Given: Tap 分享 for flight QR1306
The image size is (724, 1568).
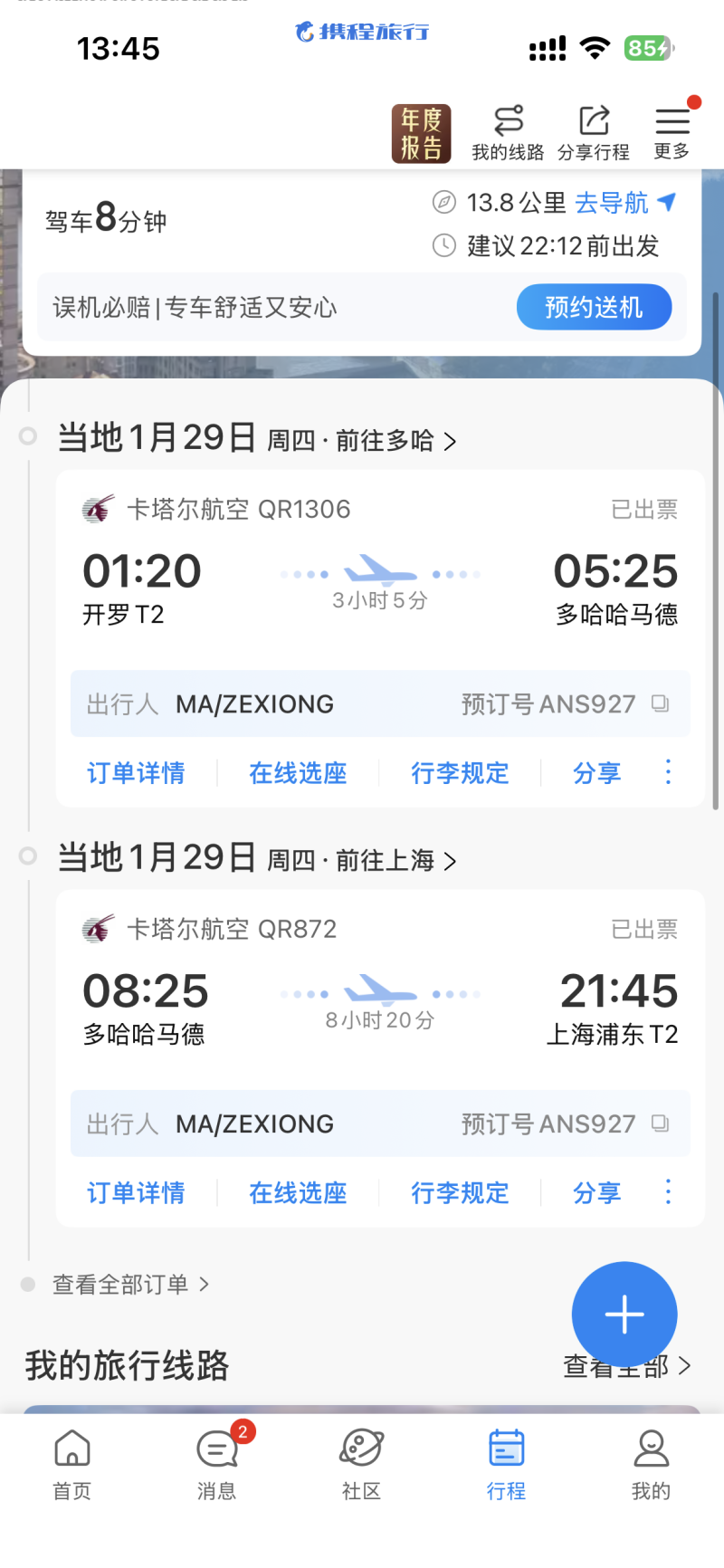Looking at the screenshot, I should click(x=596, y=773).
